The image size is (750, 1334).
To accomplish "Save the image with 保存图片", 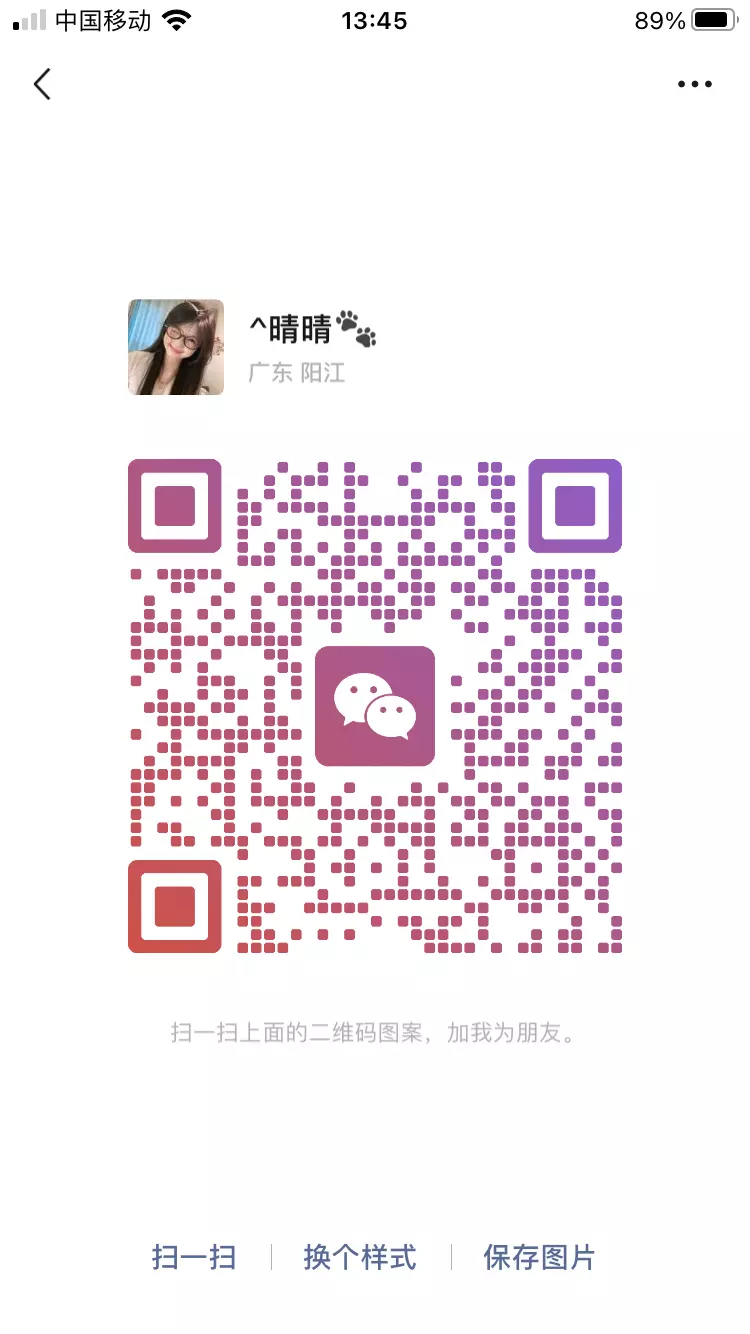I will (x=540, y=1257).
